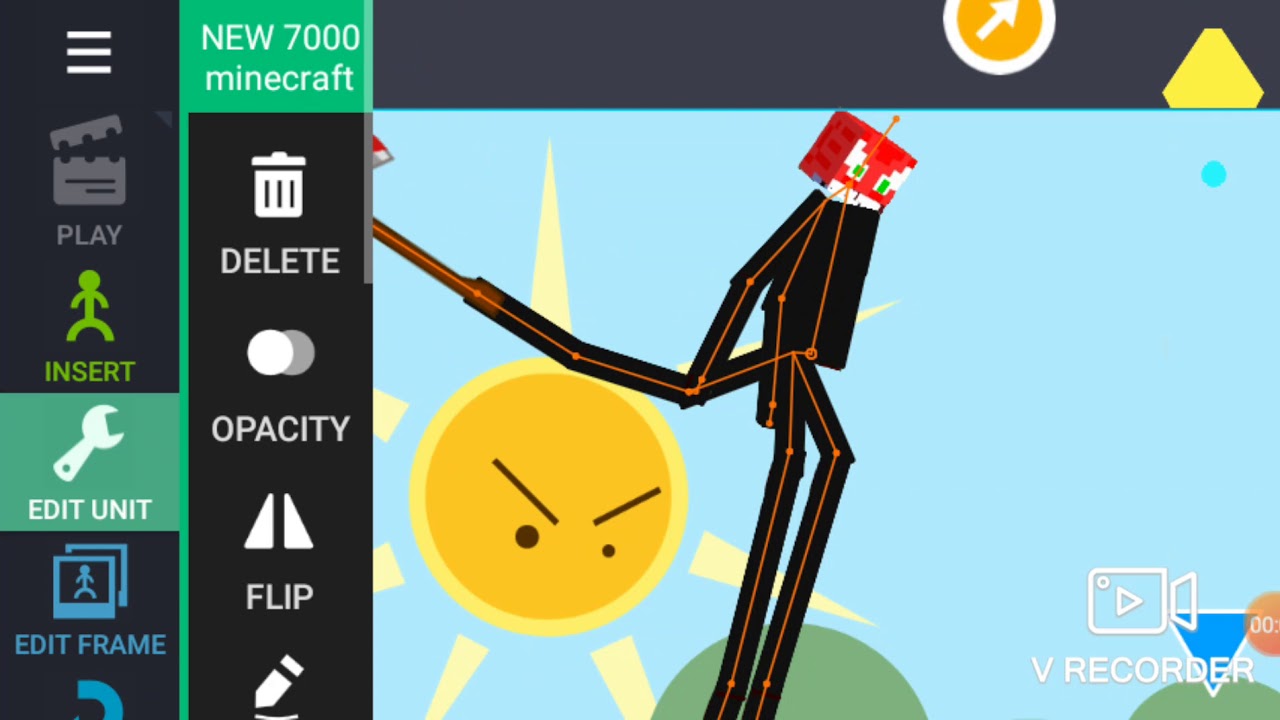The height and width of the screenshot is (720, 1280).
Task: Flip the selected stick figure
Action: (279, 552)
